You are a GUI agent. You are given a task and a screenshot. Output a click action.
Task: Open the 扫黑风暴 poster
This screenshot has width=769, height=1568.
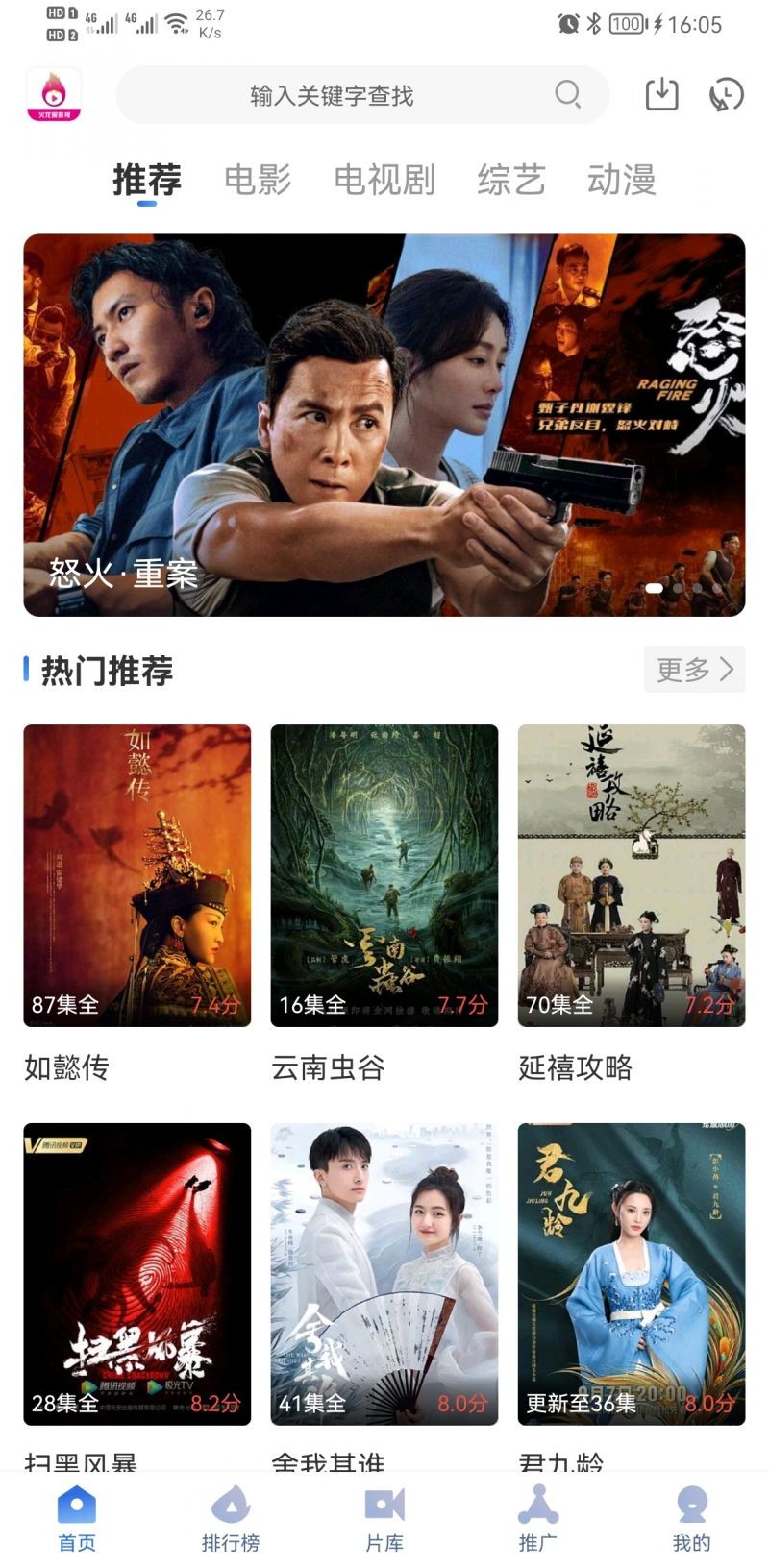click(137, 1273)
